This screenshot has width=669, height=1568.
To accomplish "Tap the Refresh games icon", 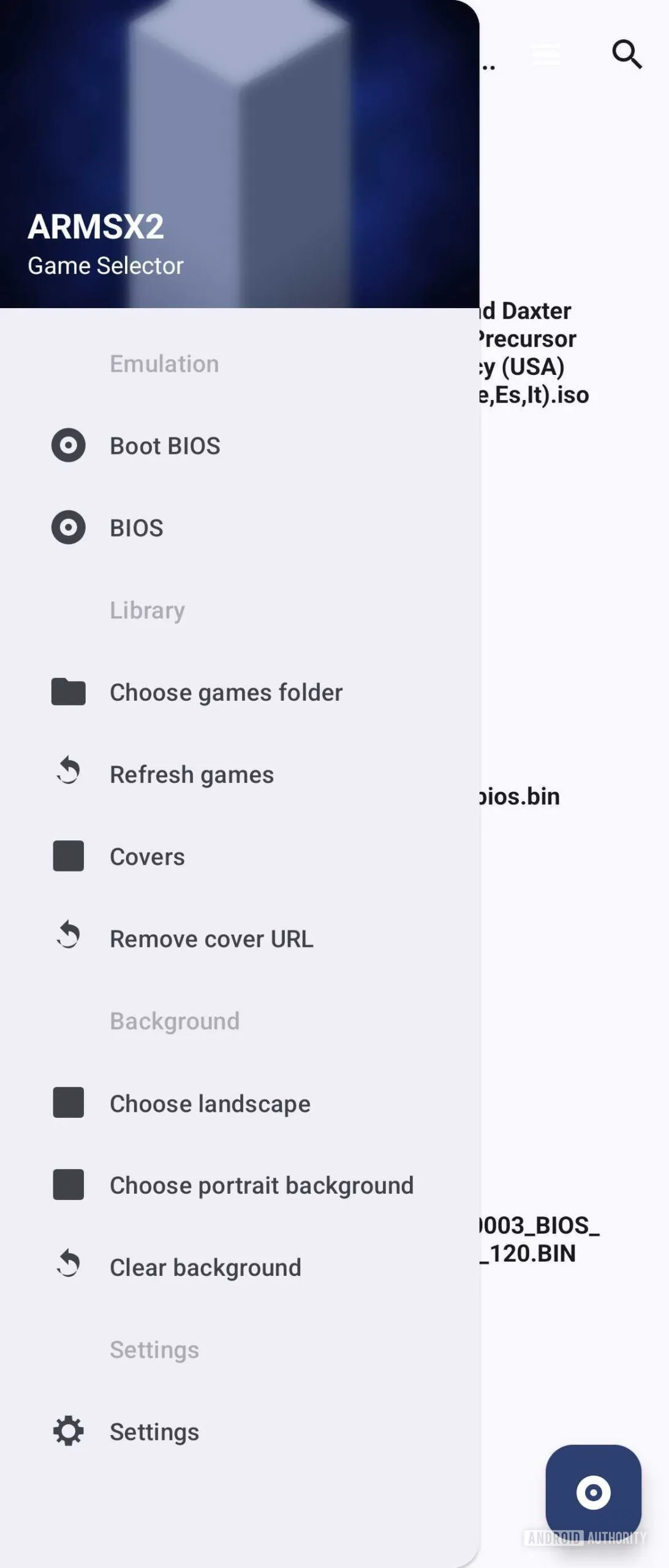I will coord(67,774).
